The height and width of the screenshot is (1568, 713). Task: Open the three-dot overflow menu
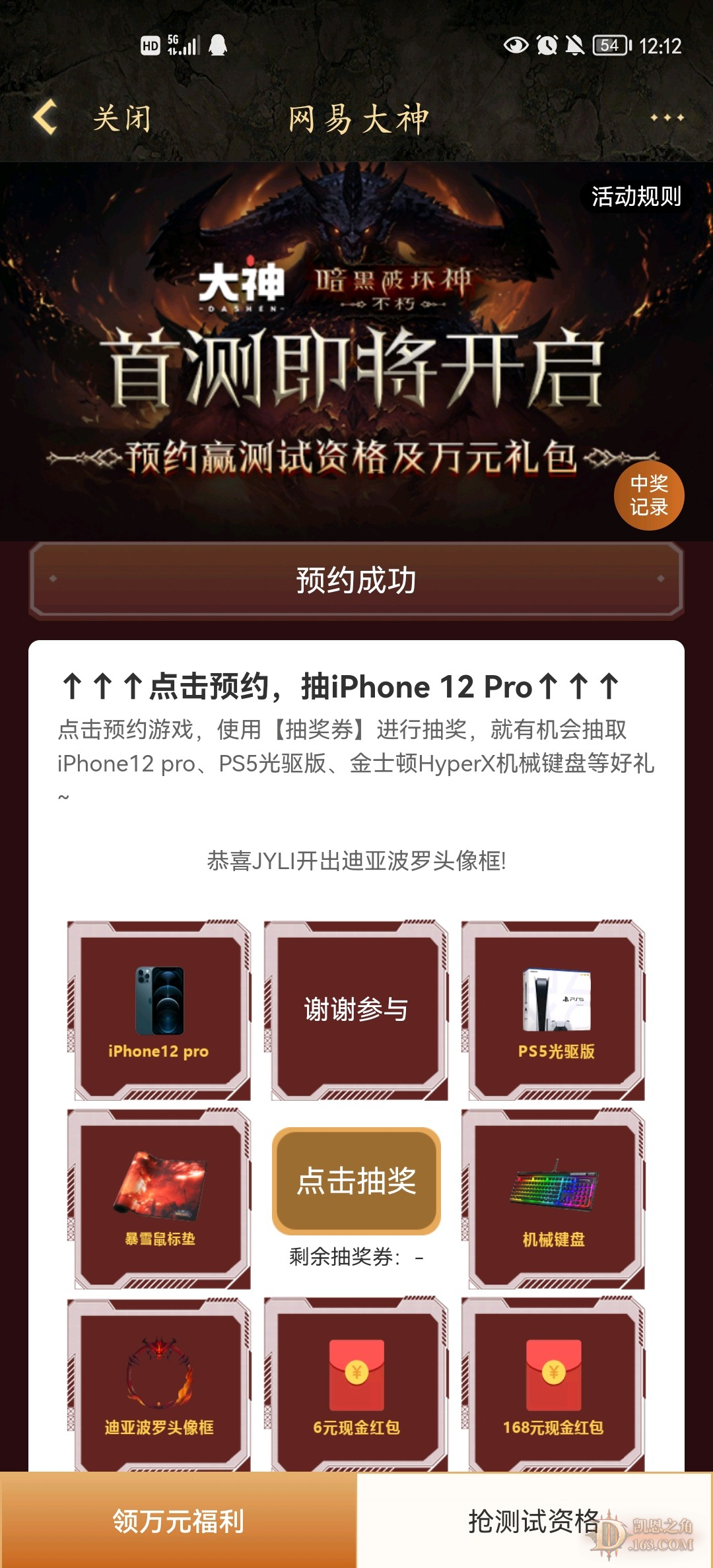point(667,117)
